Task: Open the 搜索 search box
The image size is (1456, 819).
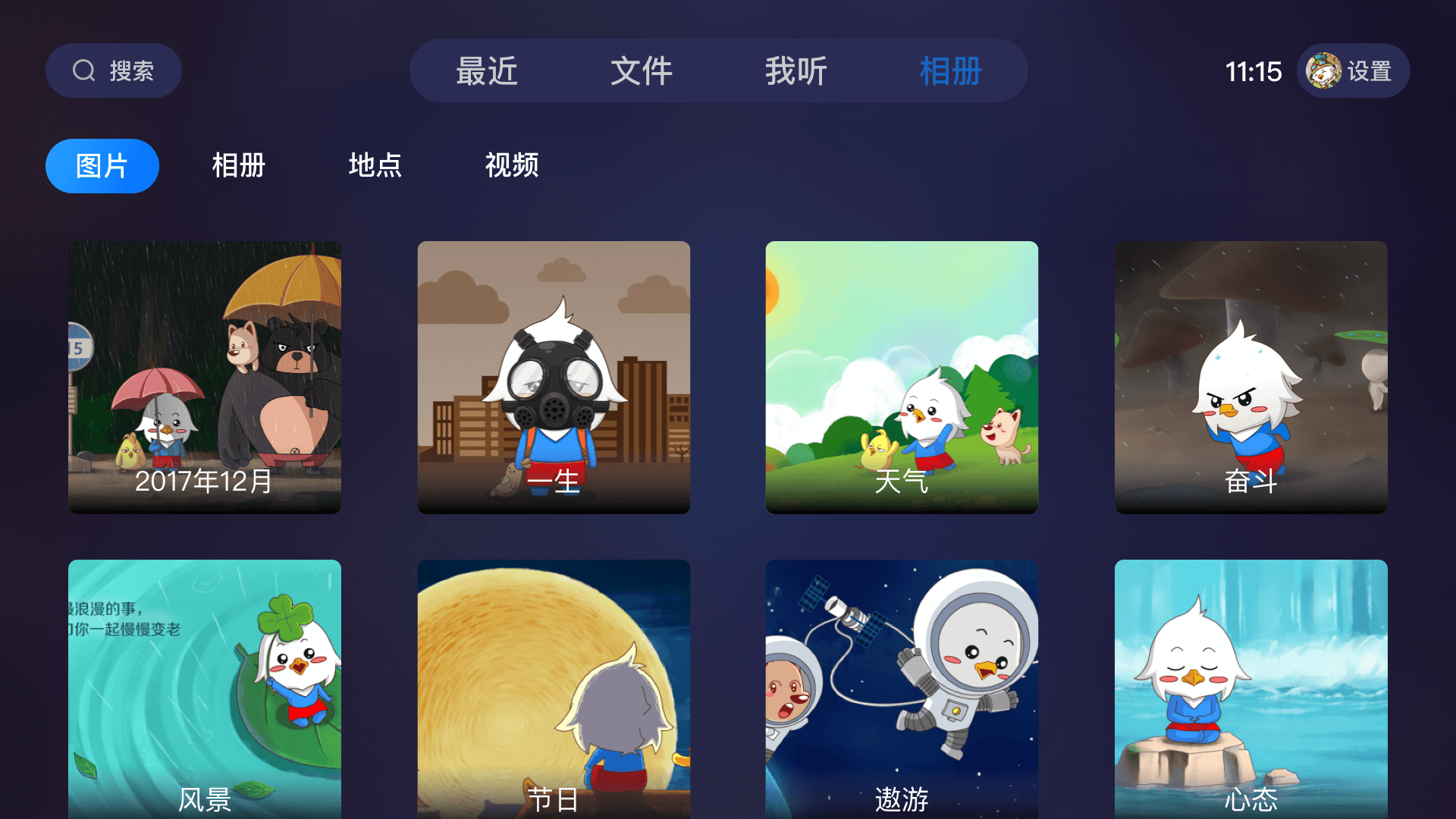Action: pos(114,71)
